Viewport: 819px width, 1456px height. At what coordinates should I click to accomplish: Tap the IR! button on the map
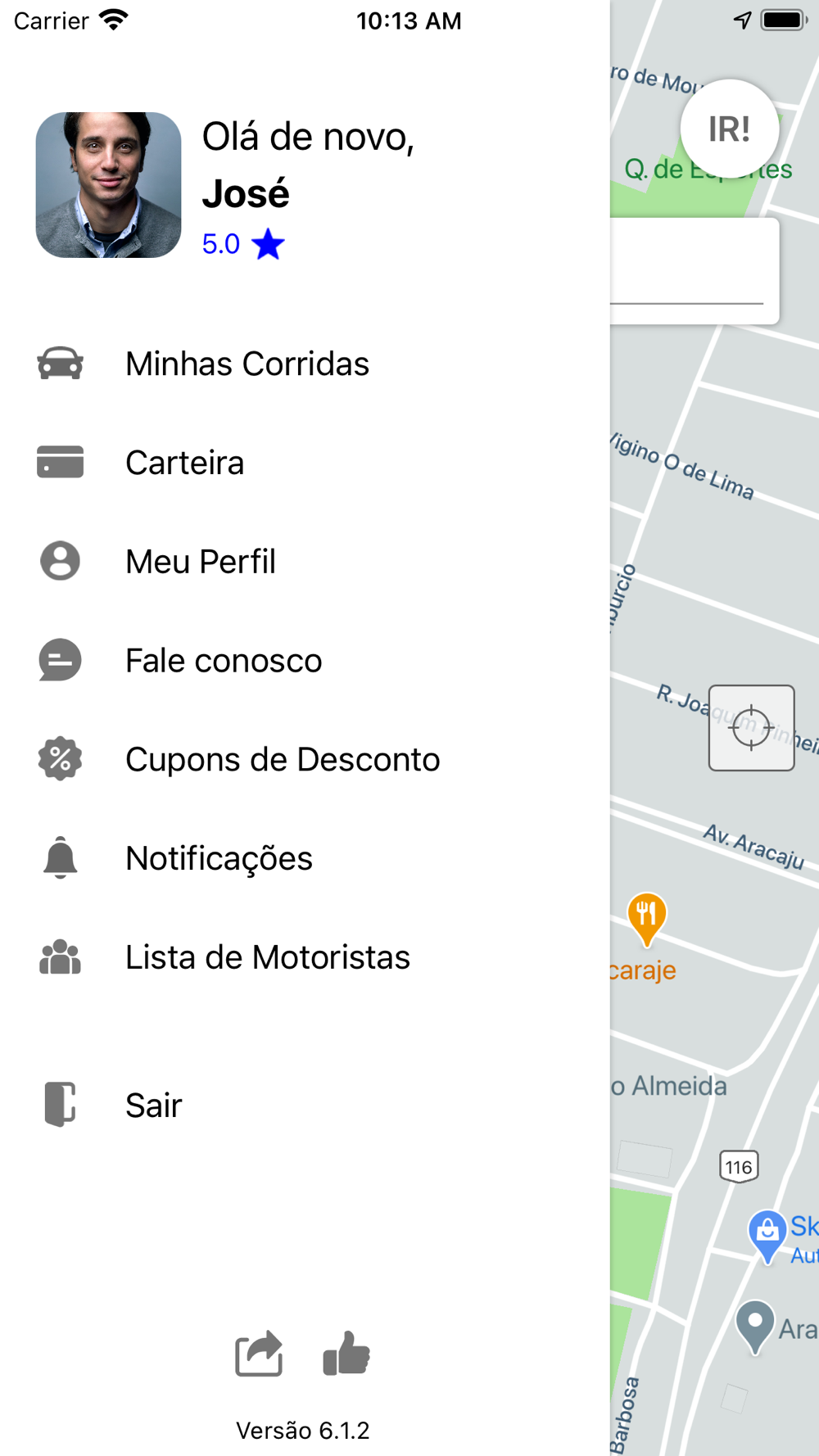click(x=729, y=129)
